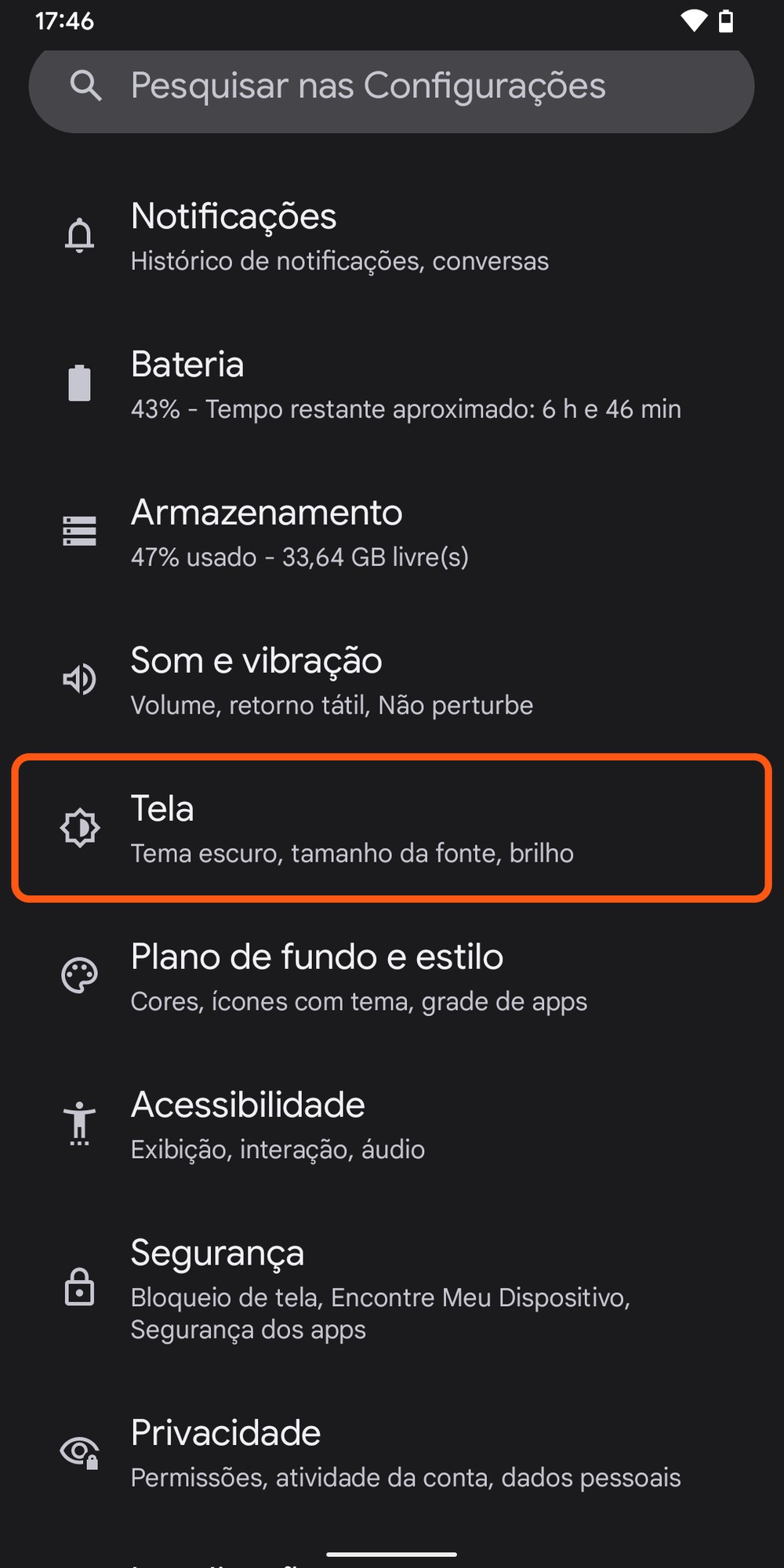Go to Acessibilidade settings
This screenshot has height=1568, width=784.
tap(392, 1125)
